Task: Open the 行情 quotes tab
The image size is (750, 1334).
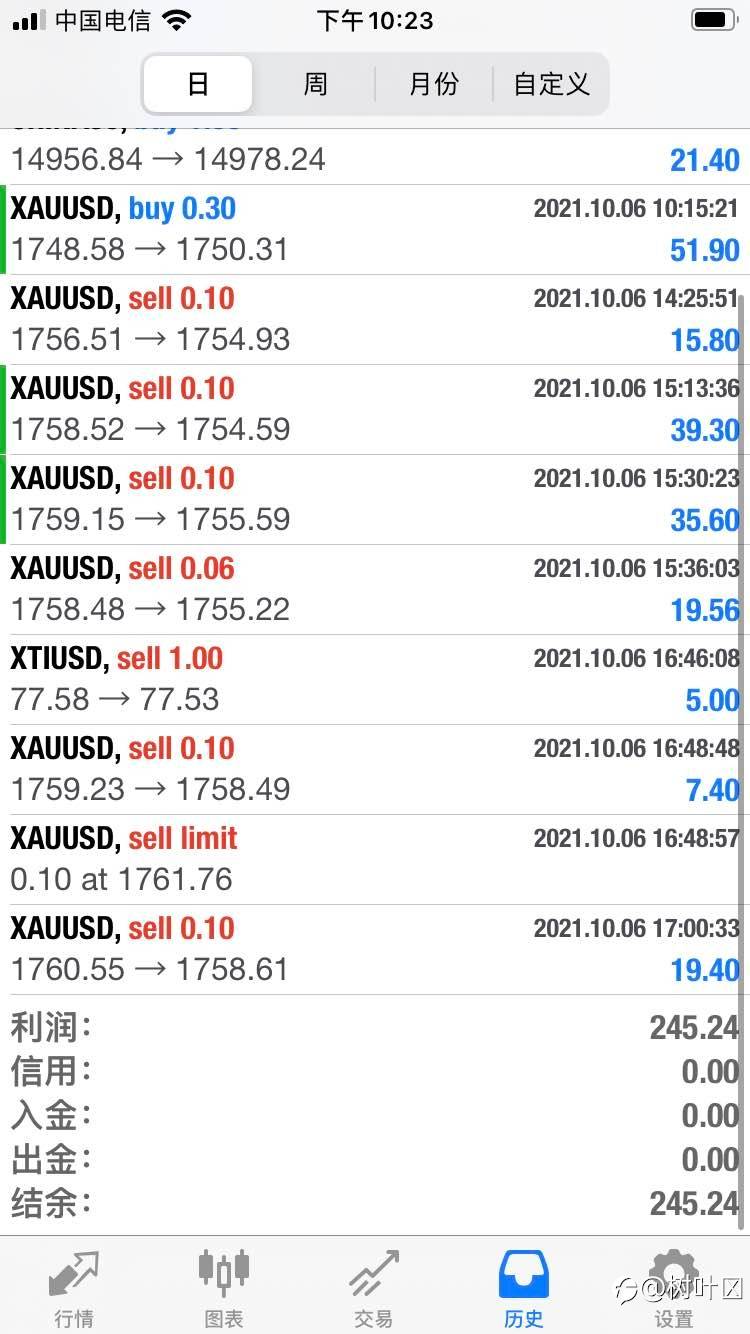Action: tap(75, 1287)
